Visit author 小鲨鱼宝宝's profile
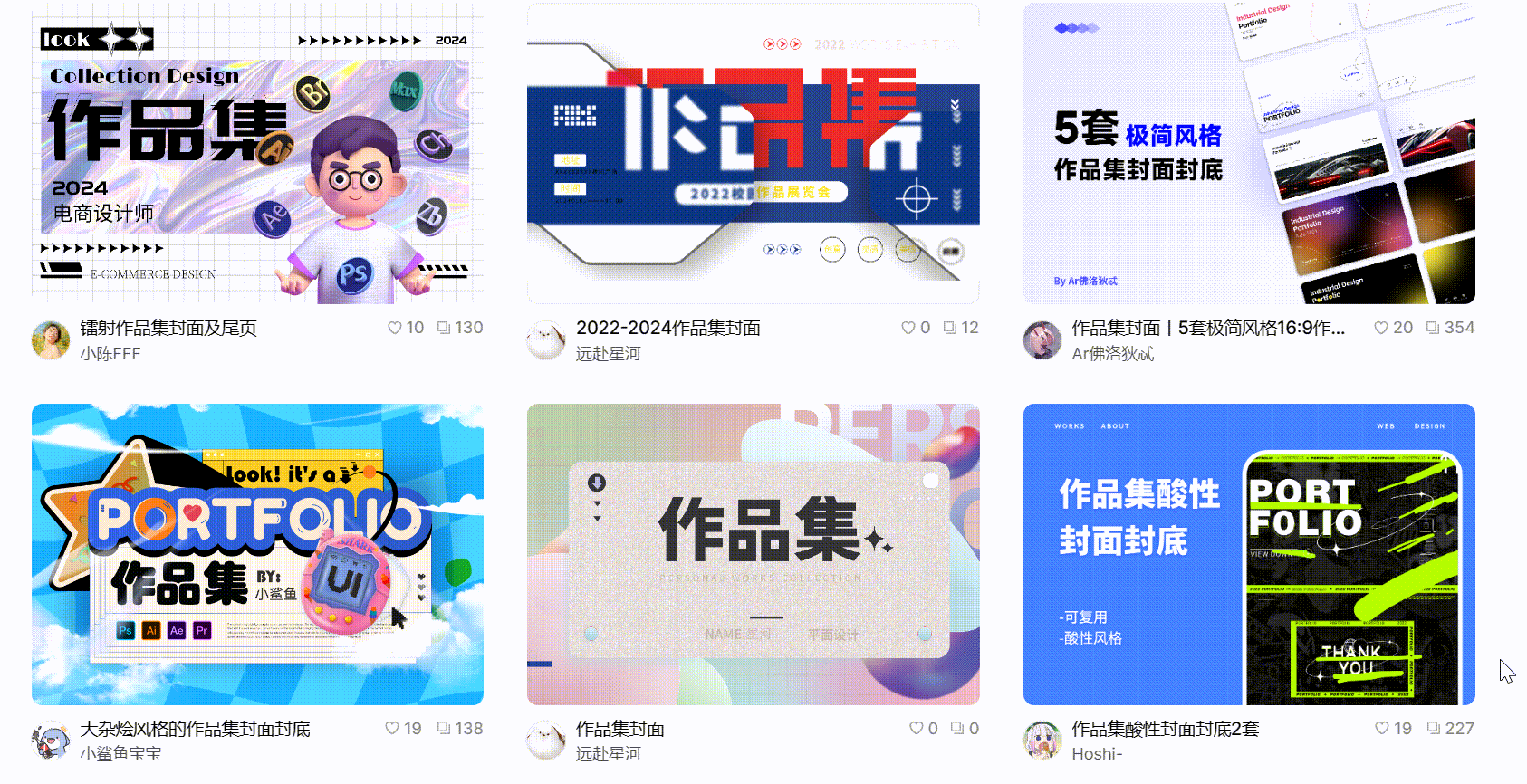 [x=120, y=753]
